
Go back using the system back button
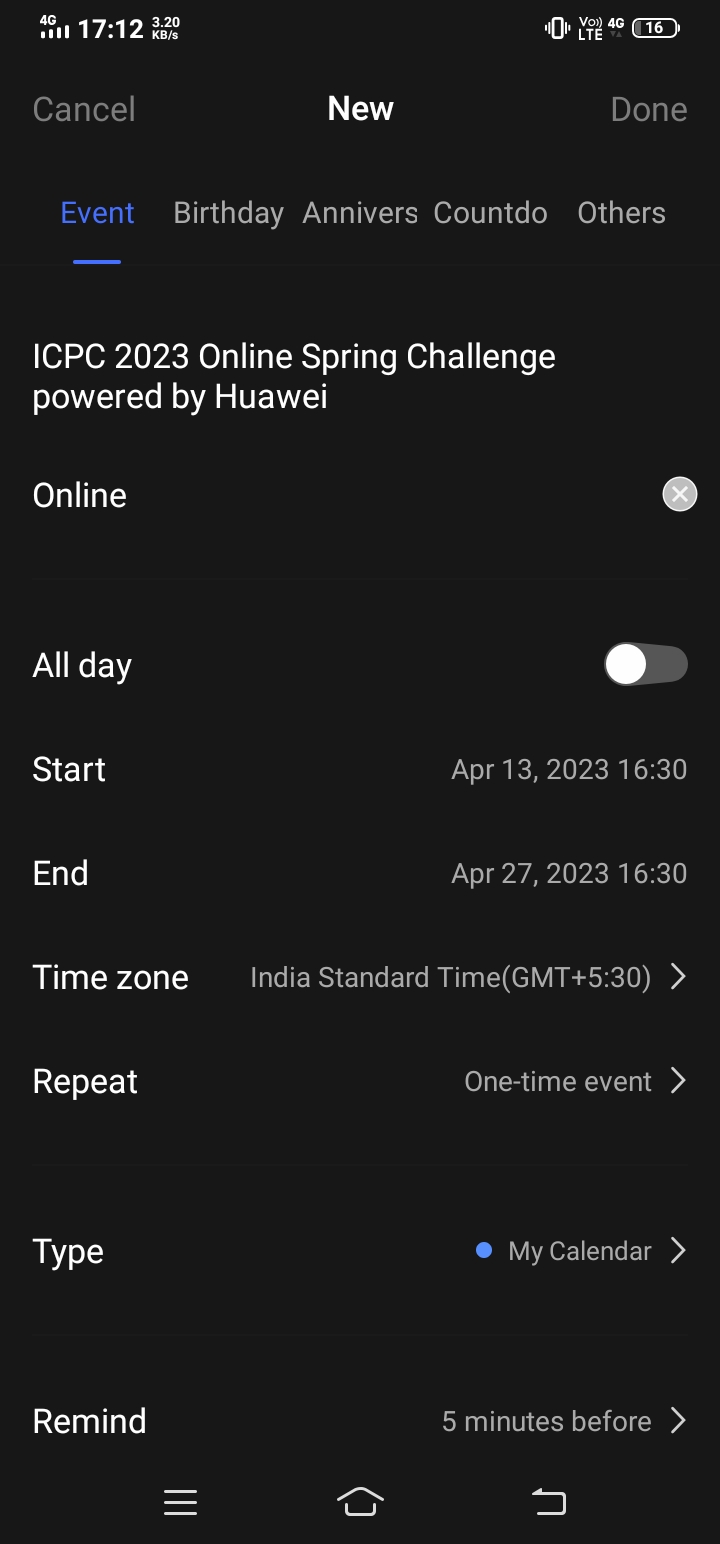point(548,1501)
